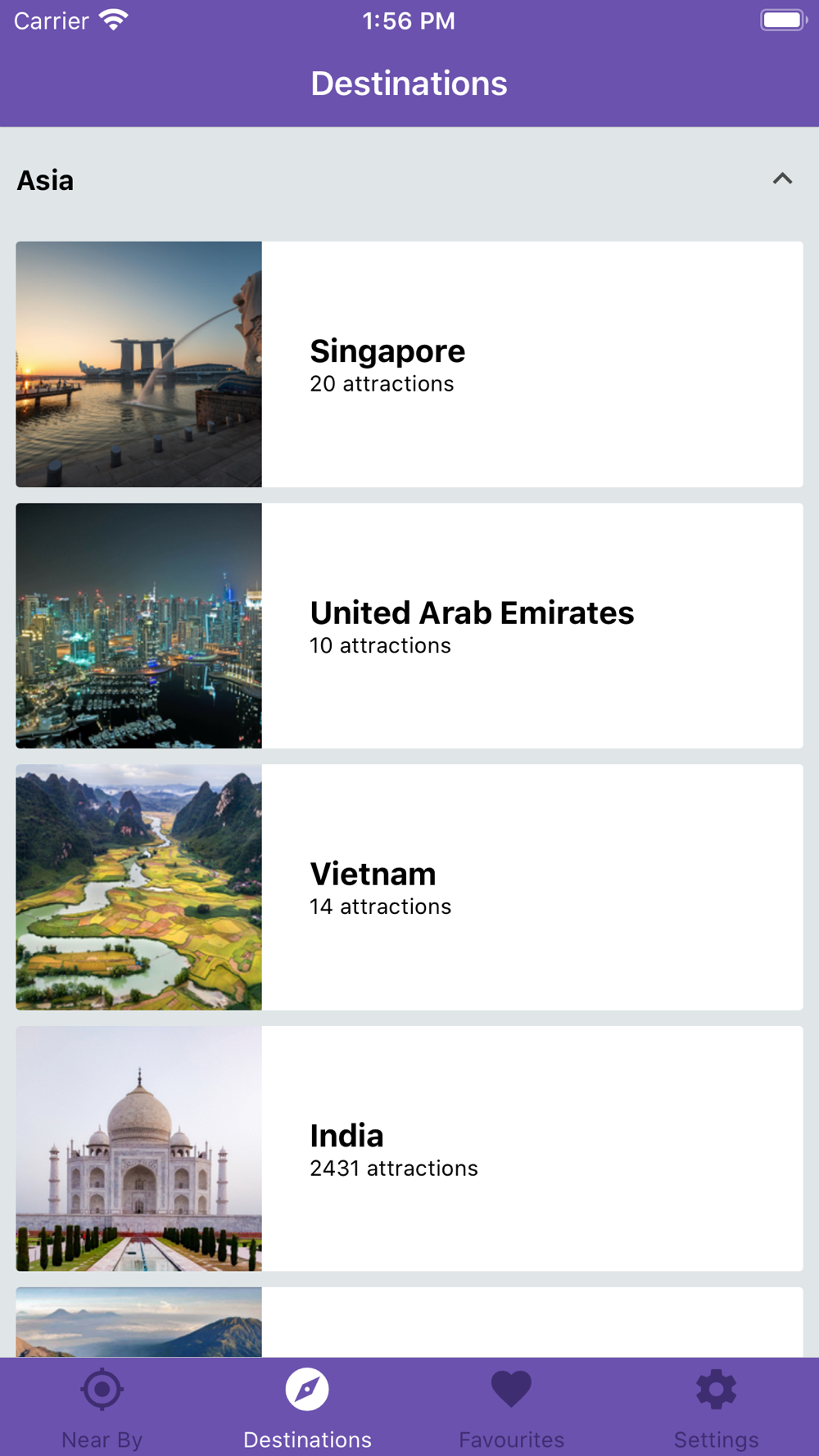Switch to the Near By tab

pyautogui.click(x=102, y=1407)
